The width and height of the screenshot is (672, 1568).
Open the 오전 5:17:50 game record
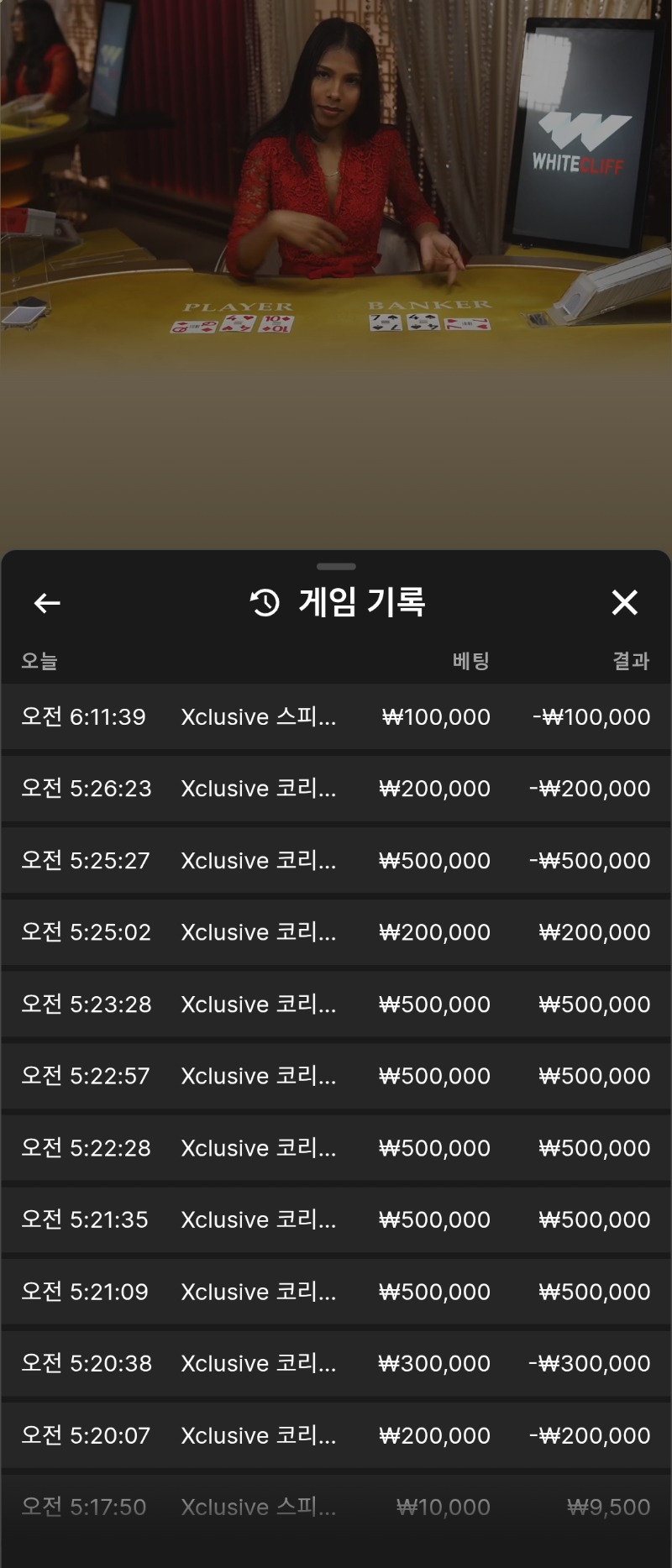tap(336, 1507)
